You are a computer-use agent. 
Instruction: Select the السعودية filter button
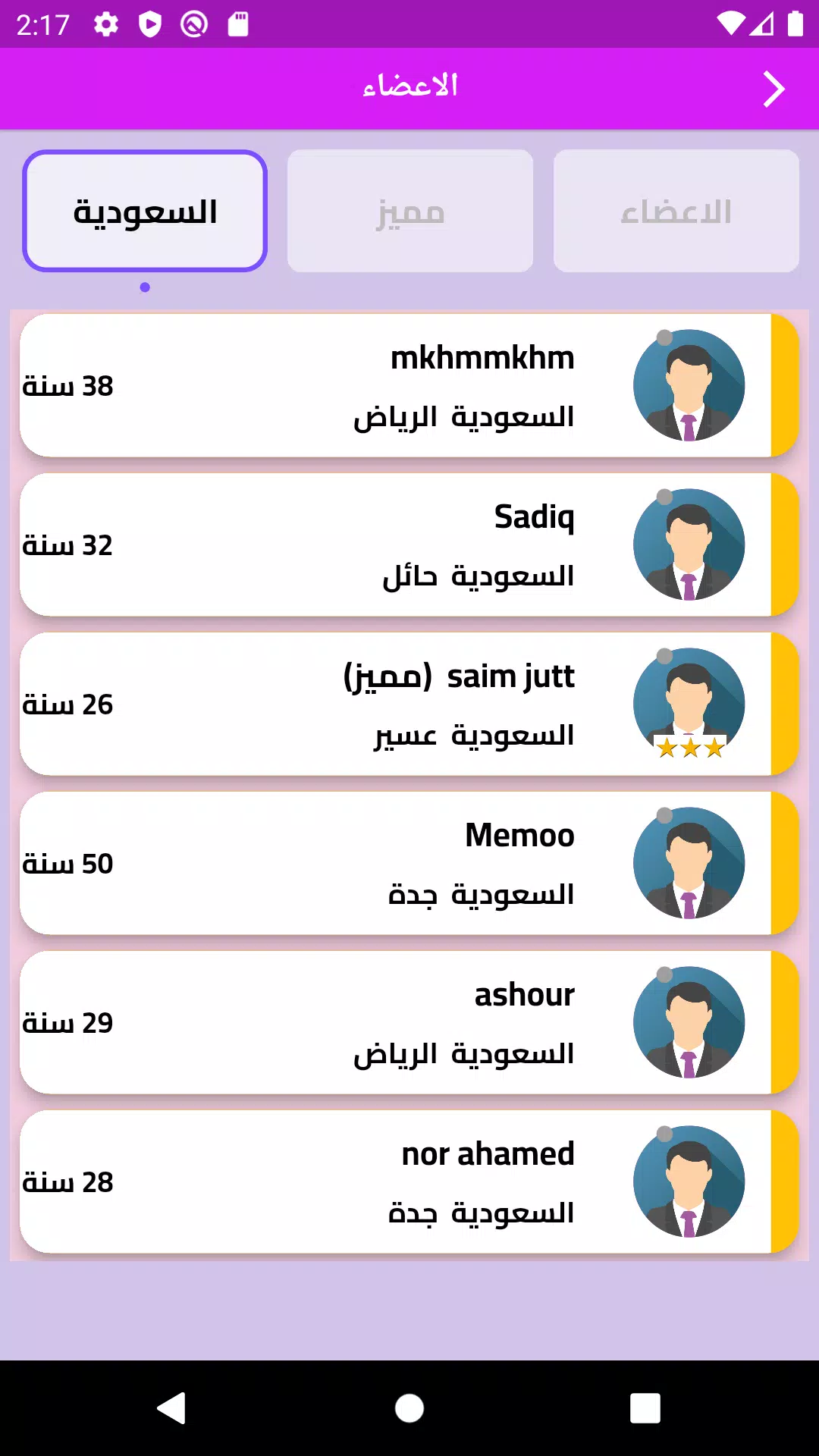pyautogui.click(x=144, y=210)
